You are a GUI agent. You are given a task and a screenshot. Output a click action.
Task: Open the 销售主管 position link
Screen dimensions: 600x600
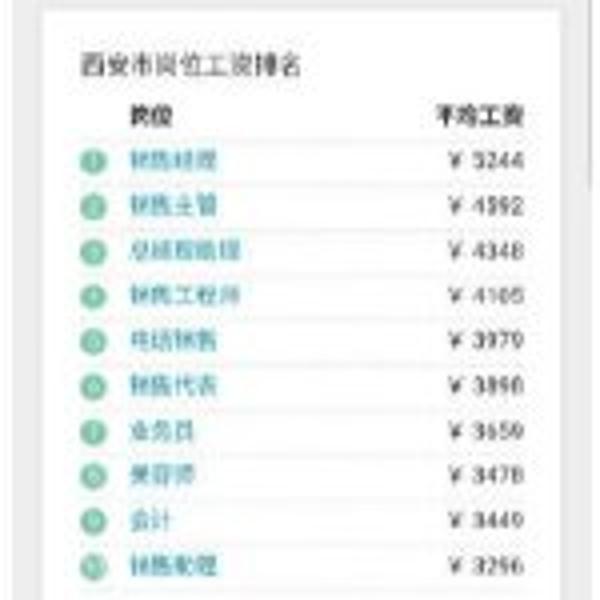(173, 206)
